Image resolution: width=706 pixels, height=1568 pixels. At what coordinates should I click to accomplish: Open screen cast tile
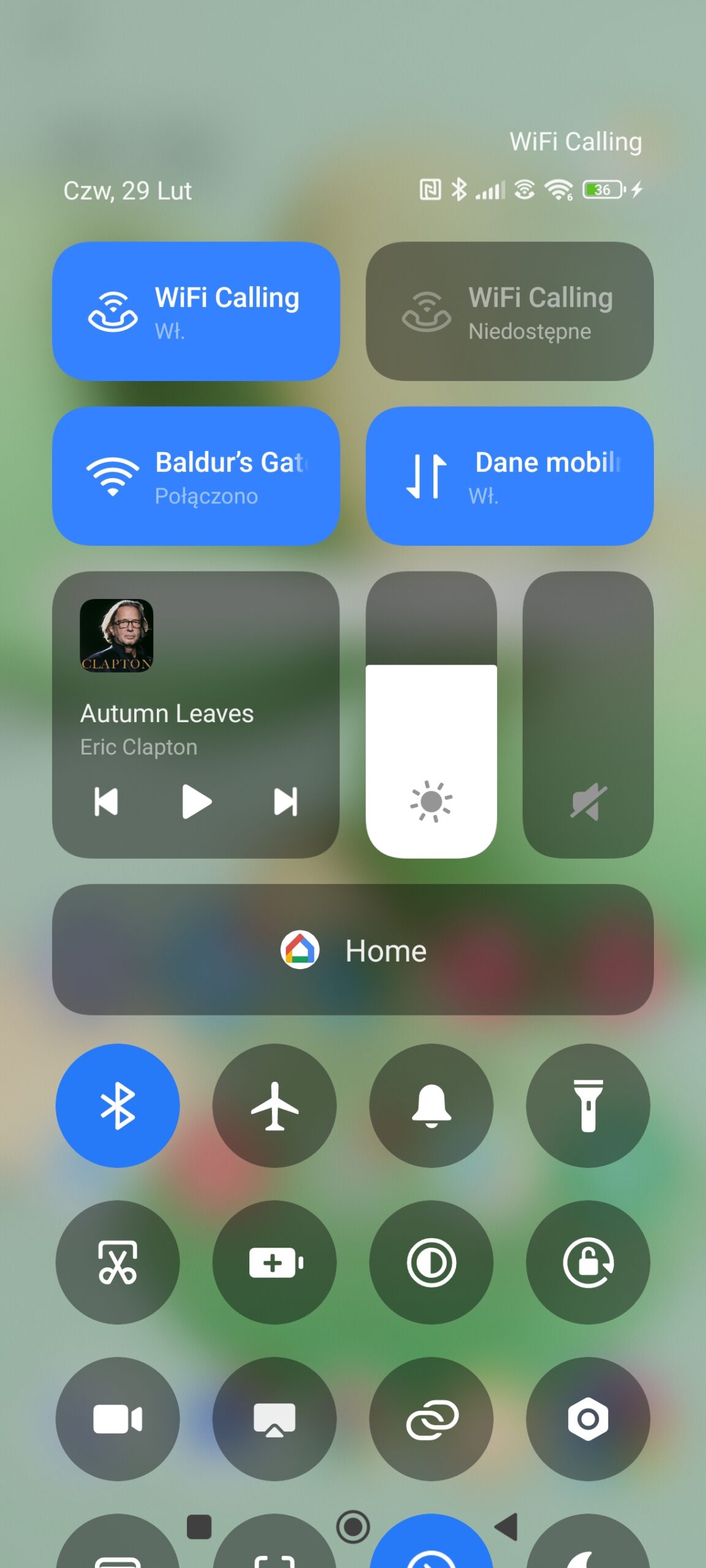pyautogui.click(x=275, y=1419)
